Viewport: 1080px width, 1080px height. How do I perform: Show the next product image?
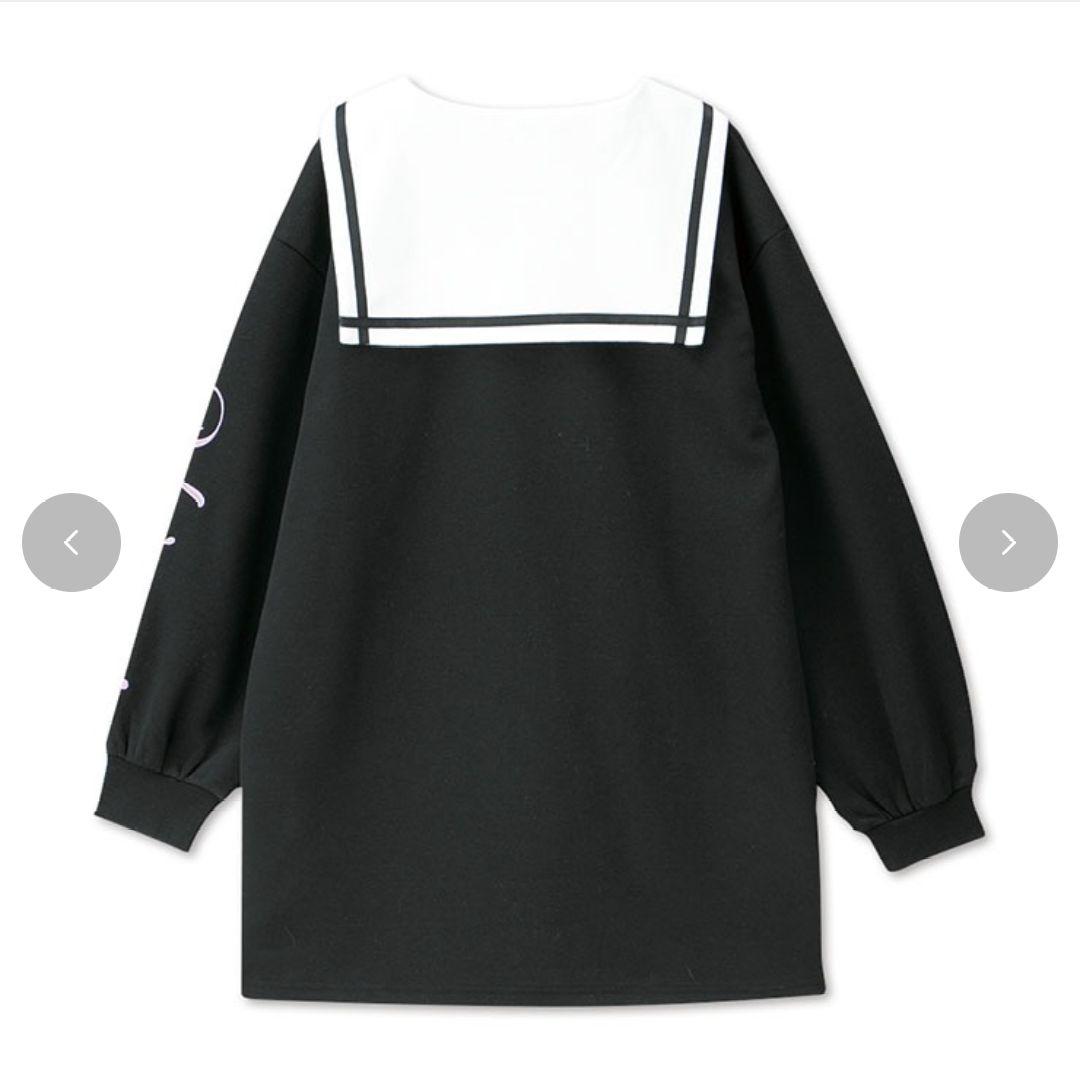point(1007,542)
